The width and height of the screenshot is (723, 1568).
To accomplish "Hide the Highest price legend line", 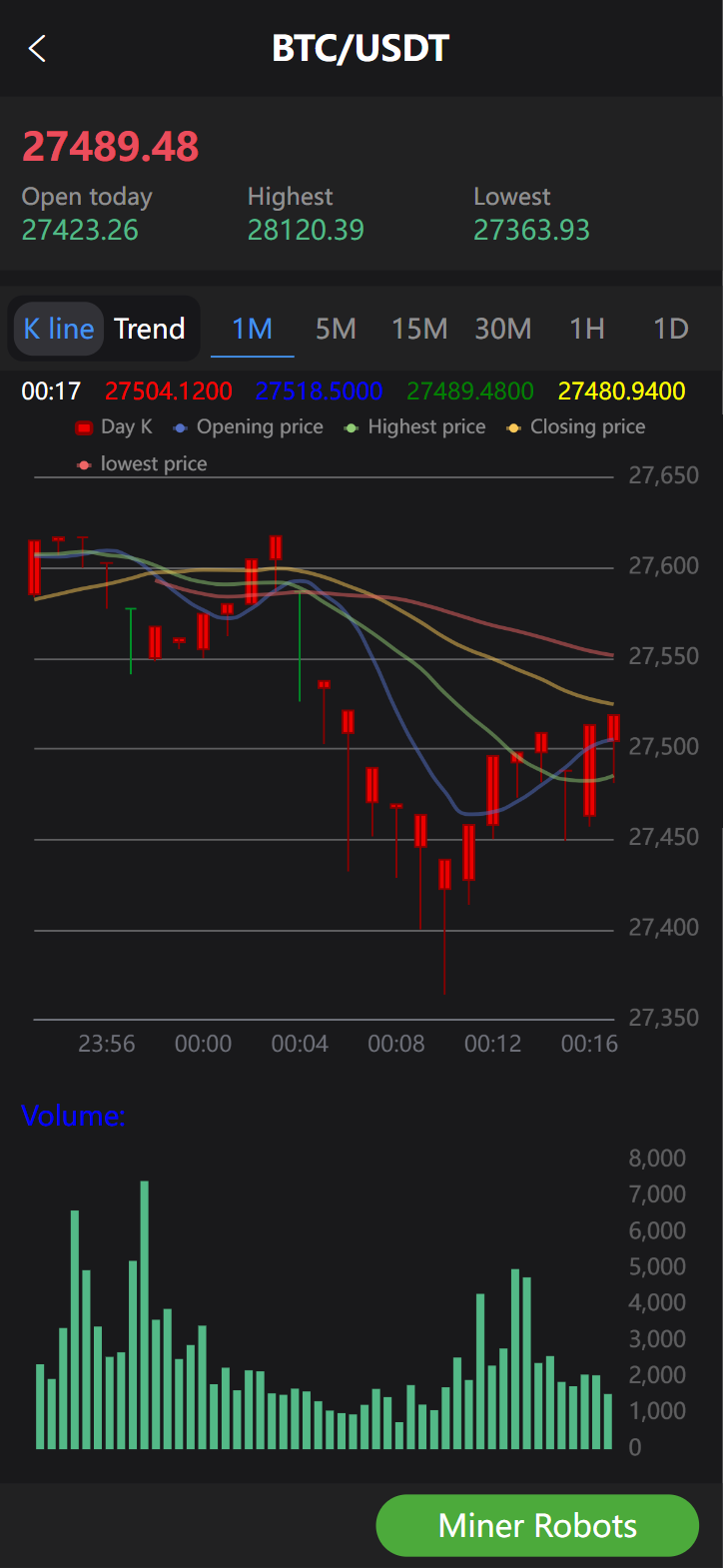I will [415, 427].
